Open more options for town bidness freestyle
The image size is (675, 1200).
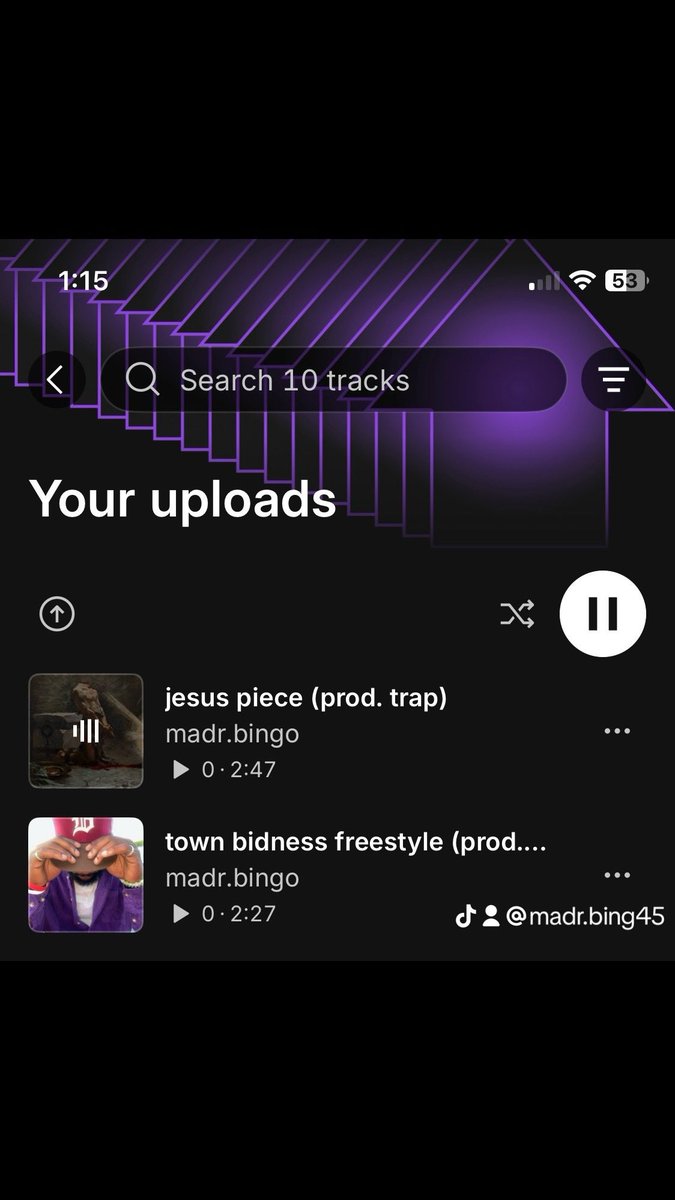[x=617, y=875]
